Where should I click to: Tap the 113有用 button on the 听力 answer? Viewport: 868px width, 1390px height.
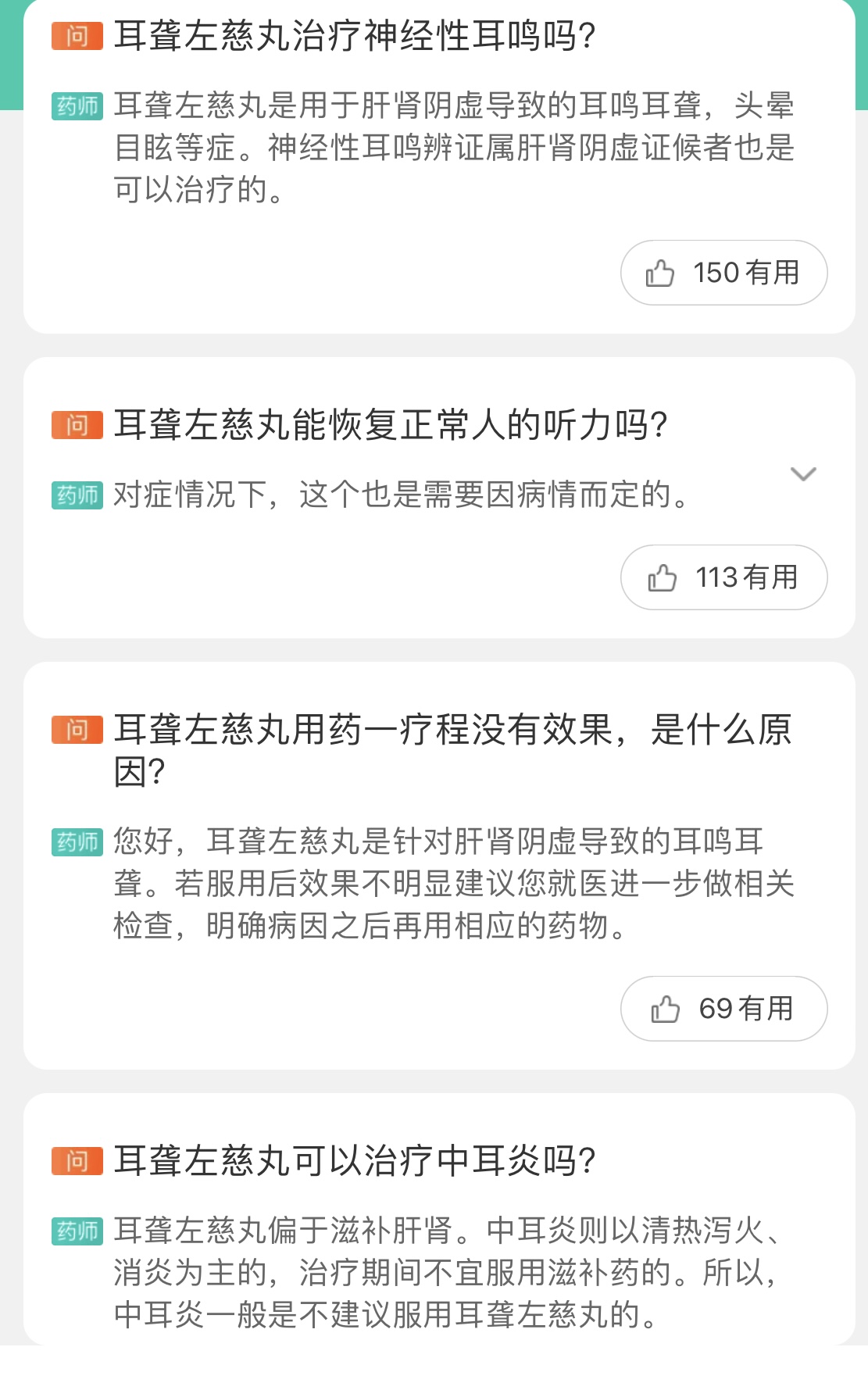[723, 577]
